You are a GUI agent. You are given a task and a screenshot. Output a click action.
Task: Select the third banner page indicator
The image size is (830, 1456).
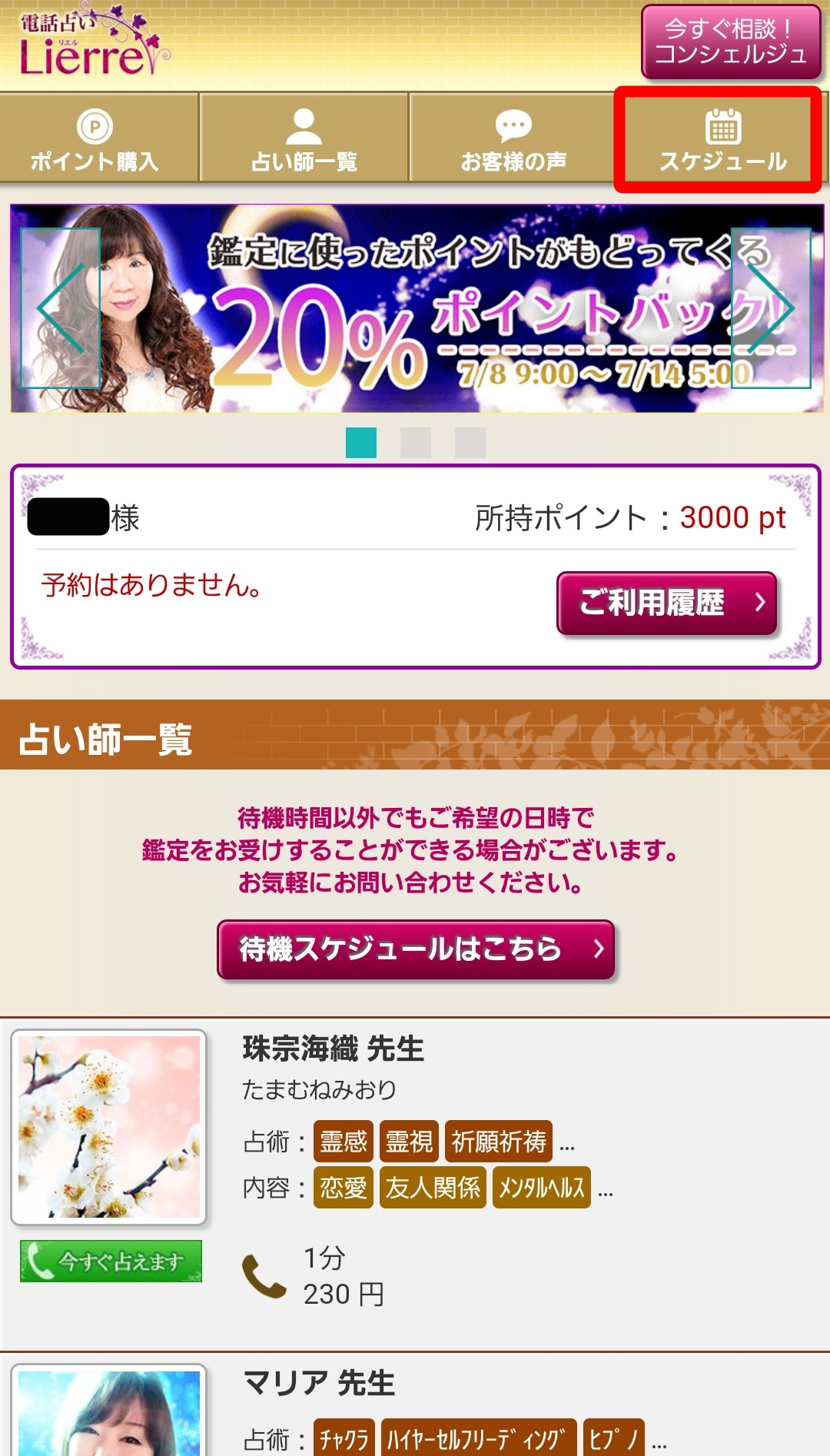(x=470, y=443)
